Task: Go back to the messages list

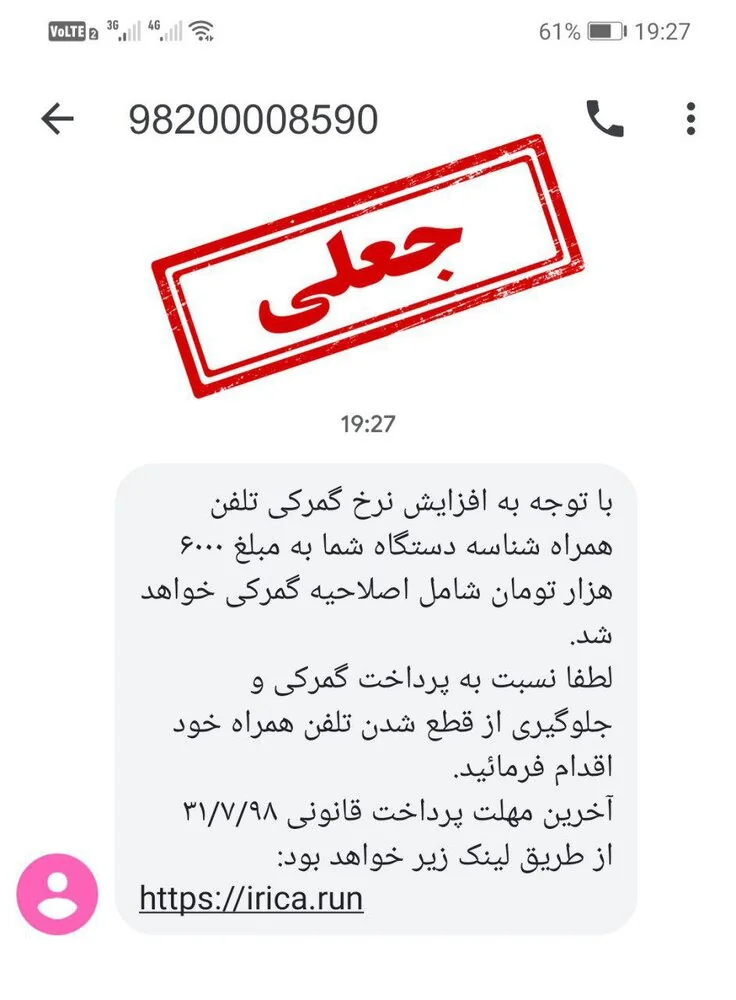Action: click(x=57, y=120)
